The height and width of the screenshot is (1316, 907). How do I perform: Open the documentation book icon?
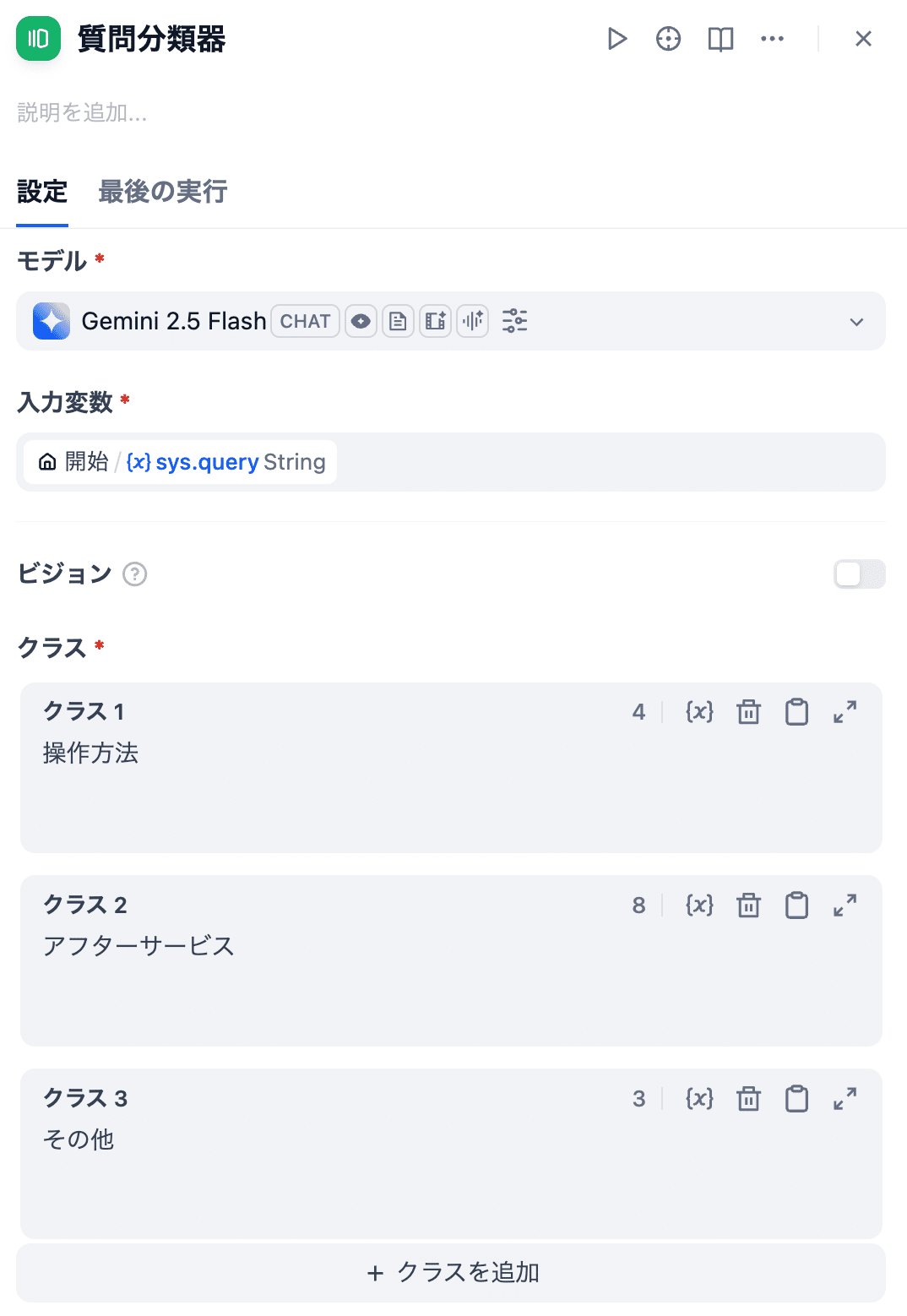tap(720, 38)
